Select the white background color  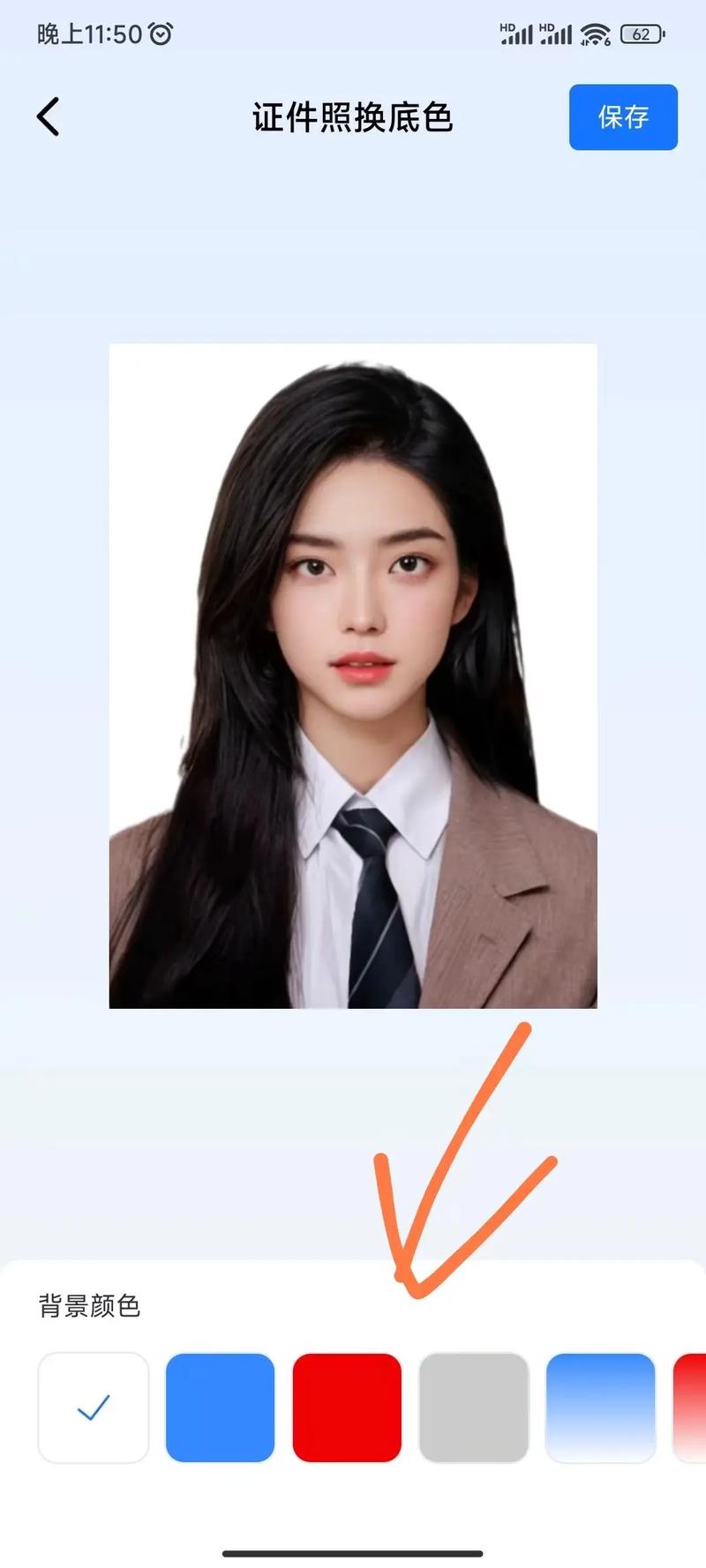pyautogui.click(x=94, y=1407)
